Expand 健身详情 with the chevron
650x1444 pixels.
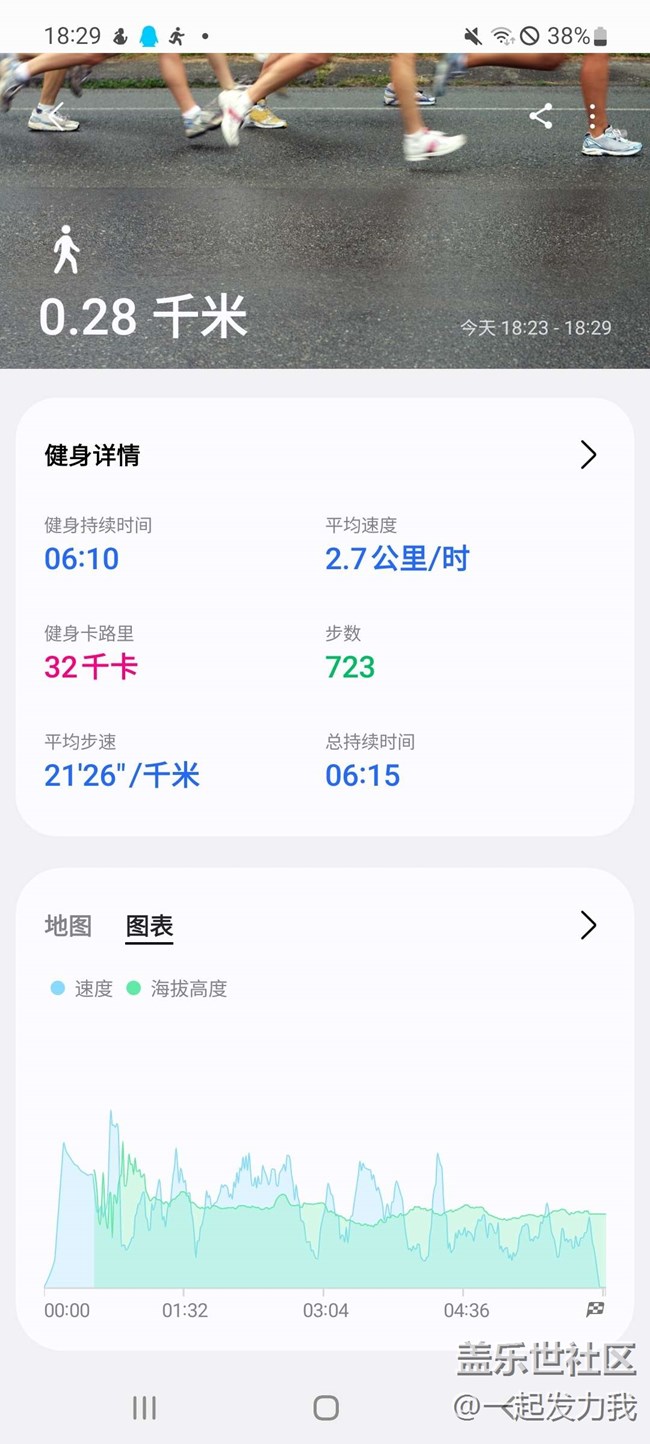[x=588, y=456]
